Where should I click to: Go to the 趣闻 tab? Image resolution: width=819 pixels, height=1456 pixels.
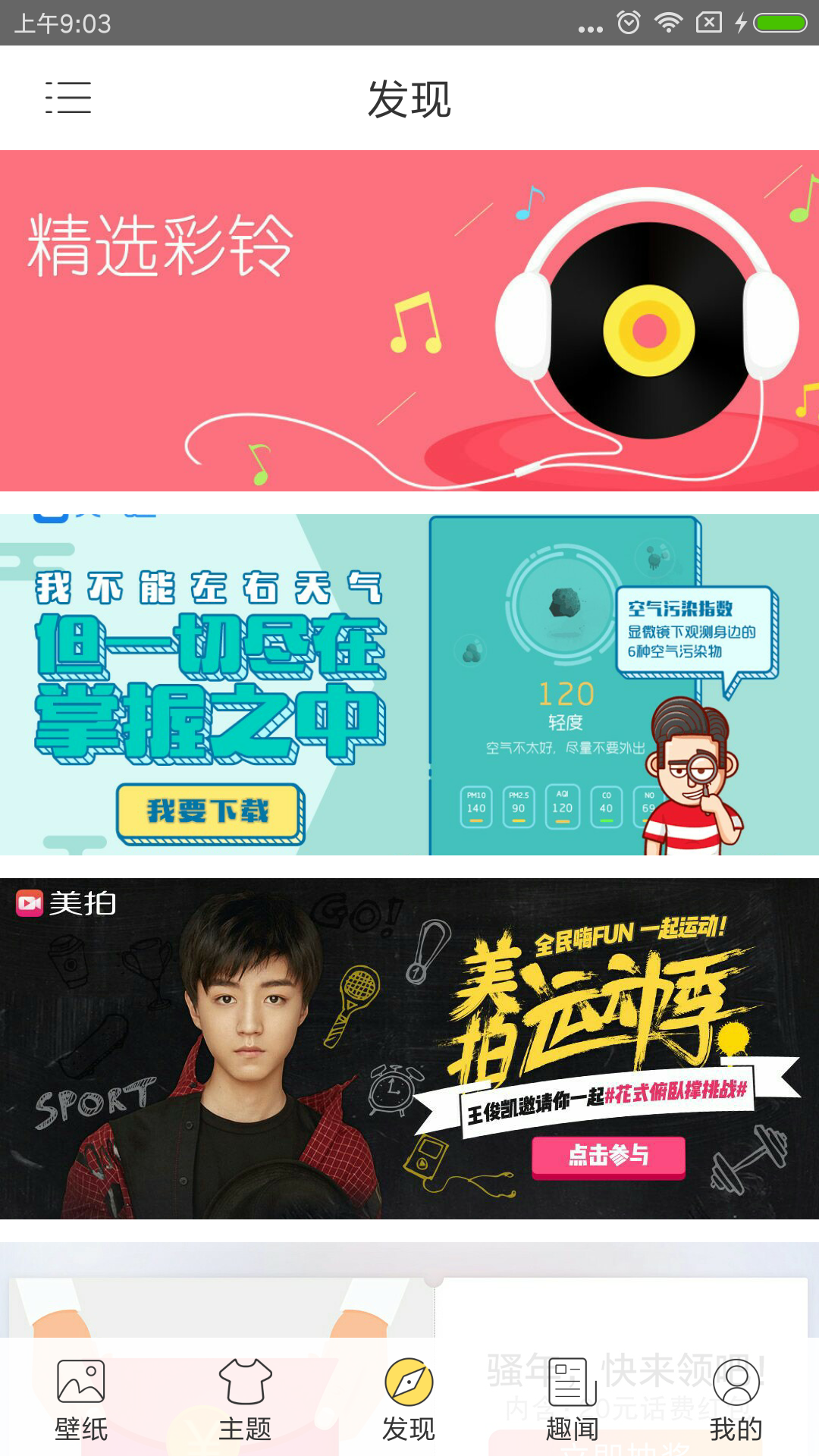point(573,1400)
